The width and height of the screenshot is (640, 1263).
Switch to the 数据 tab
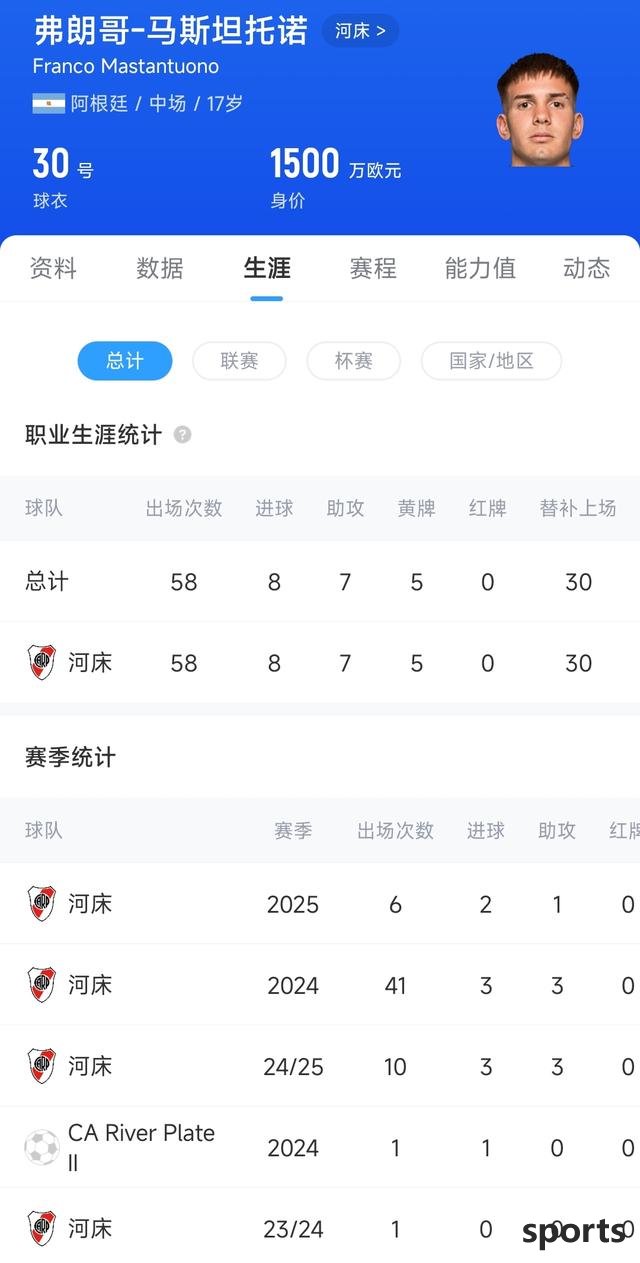(x=160, y=268)
